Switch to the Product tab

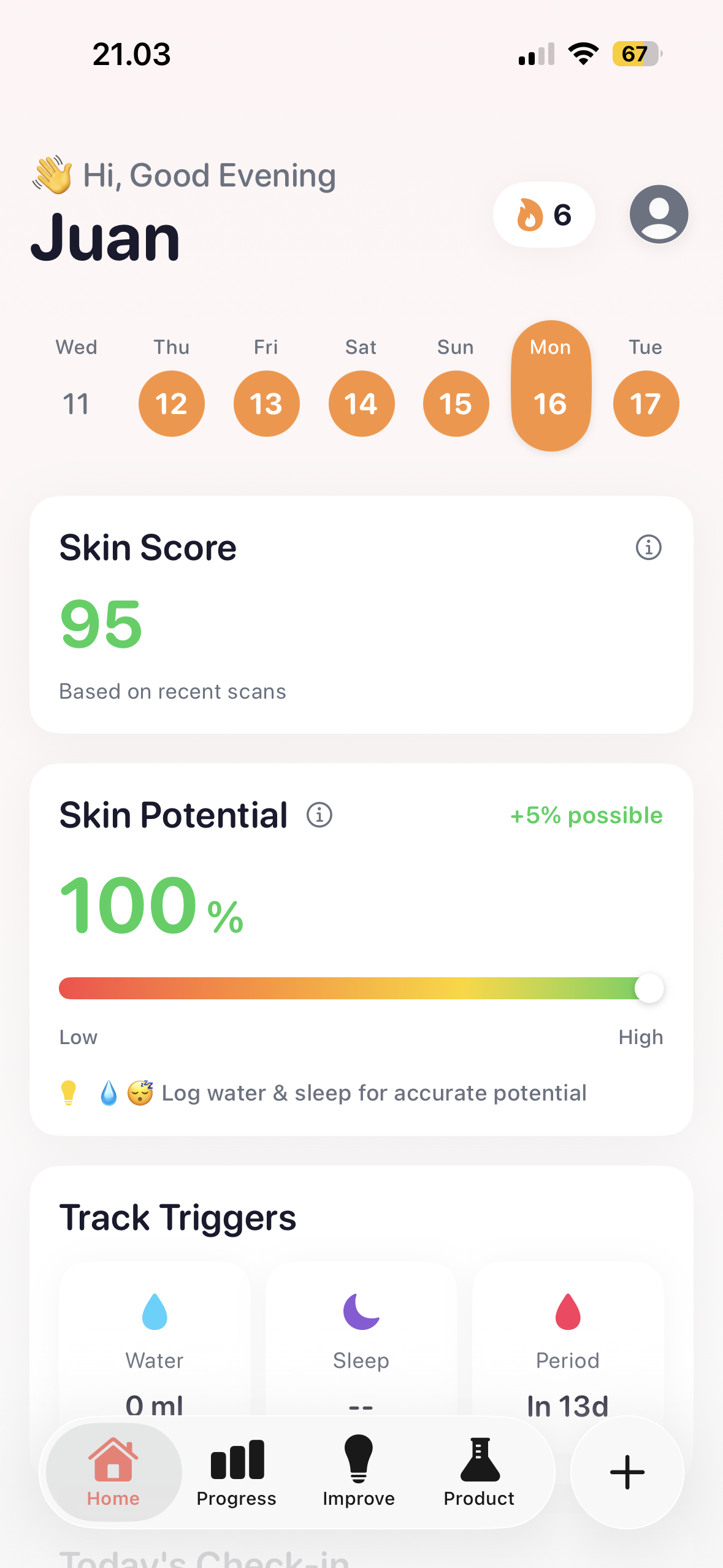(x=479, y=1472)
